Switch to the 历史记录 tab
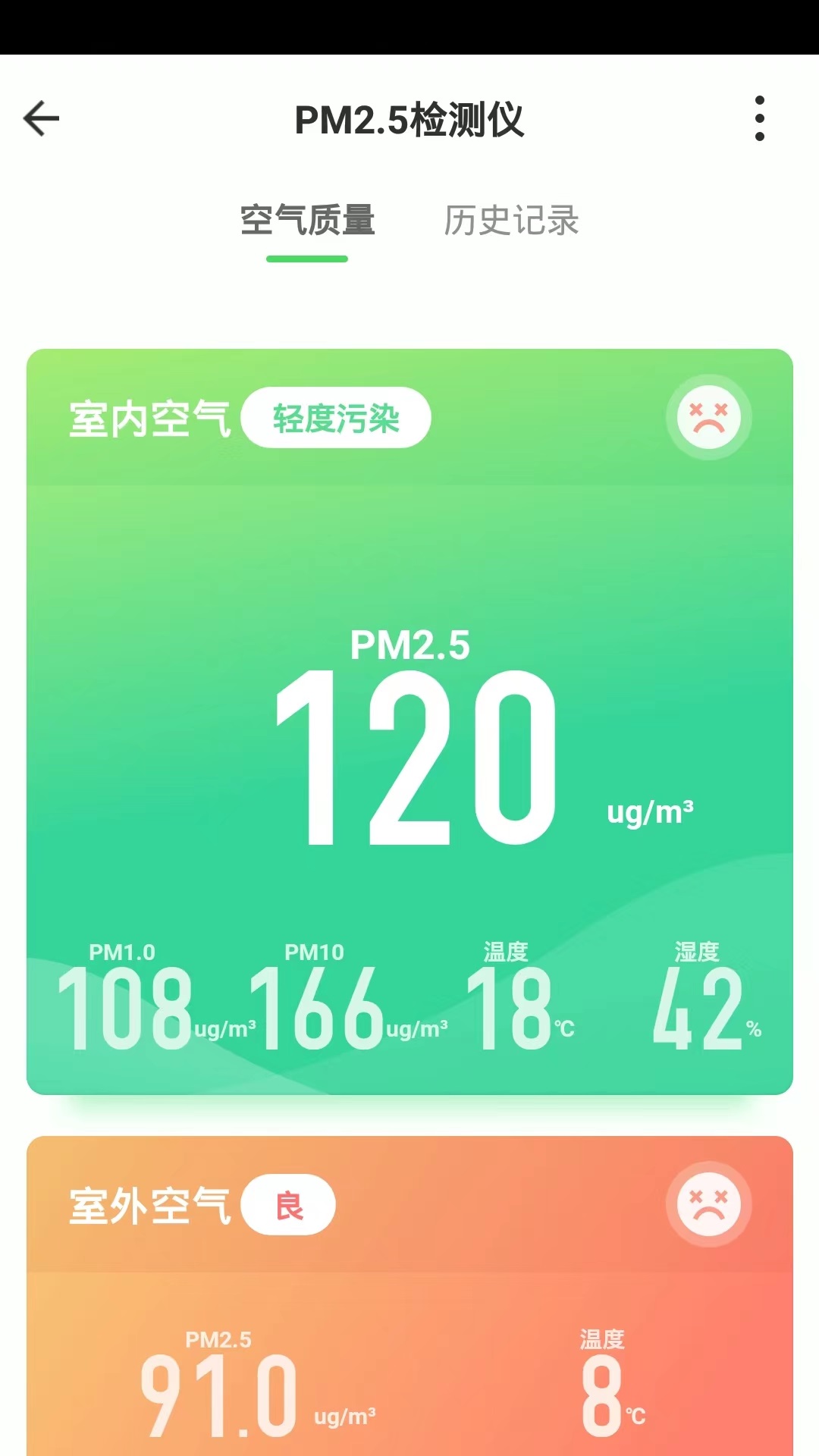 tap(511, 221)
